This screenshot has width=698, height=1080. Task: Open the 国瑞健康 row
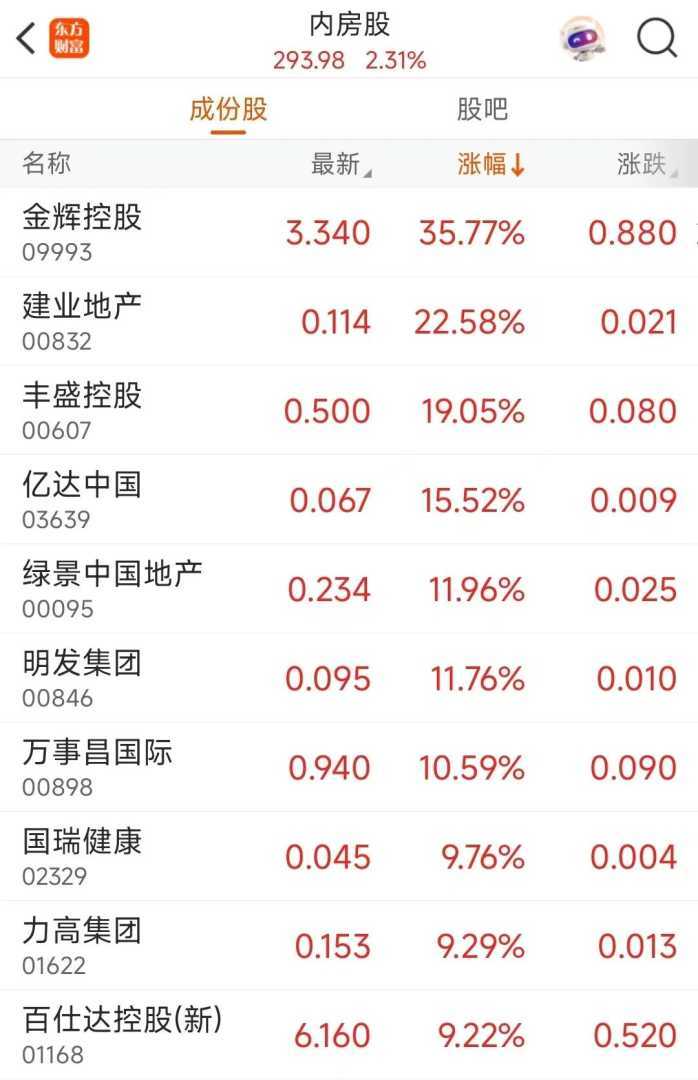click(x=82, y=855)
